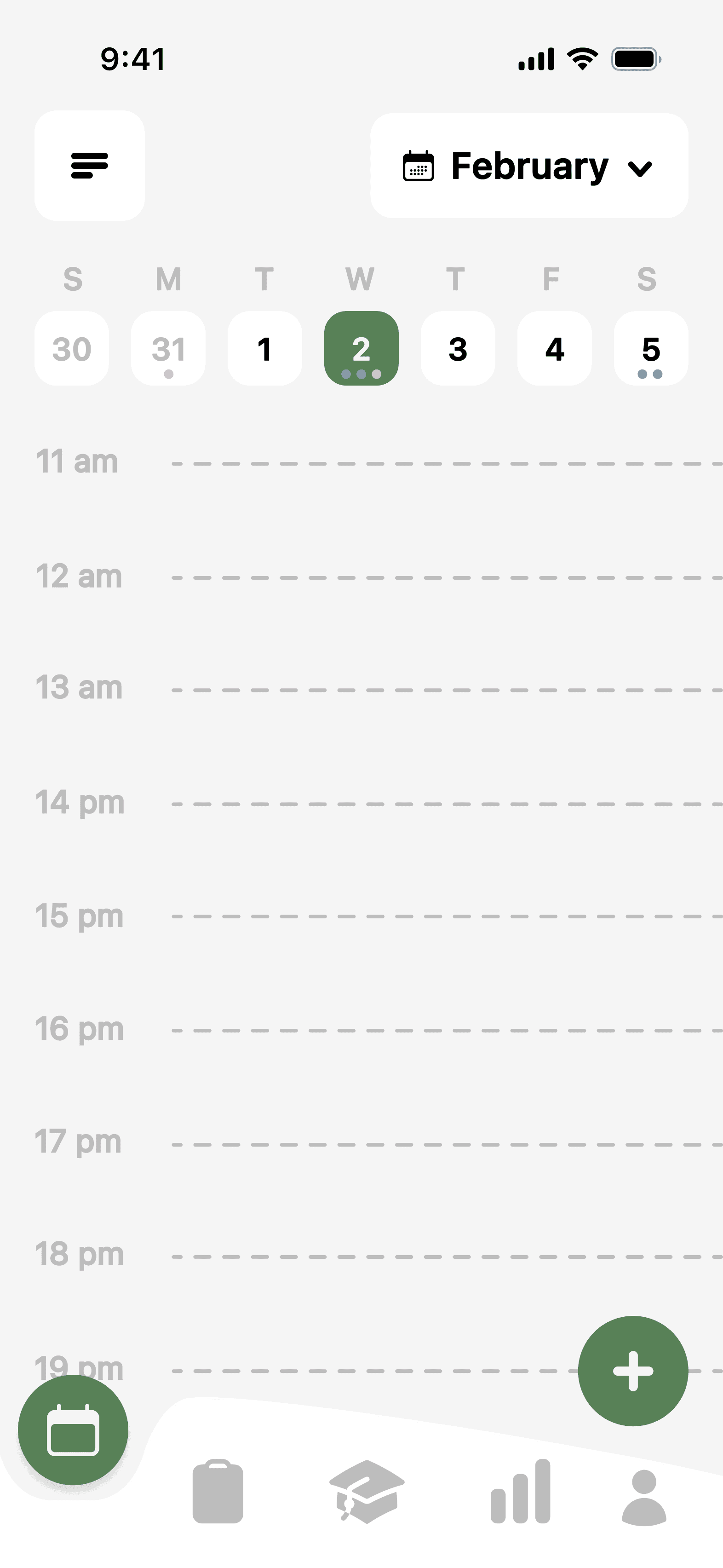The image size is (723, 1568).
Task: Select date 1 from the week strip
Action: pos(265,349)
